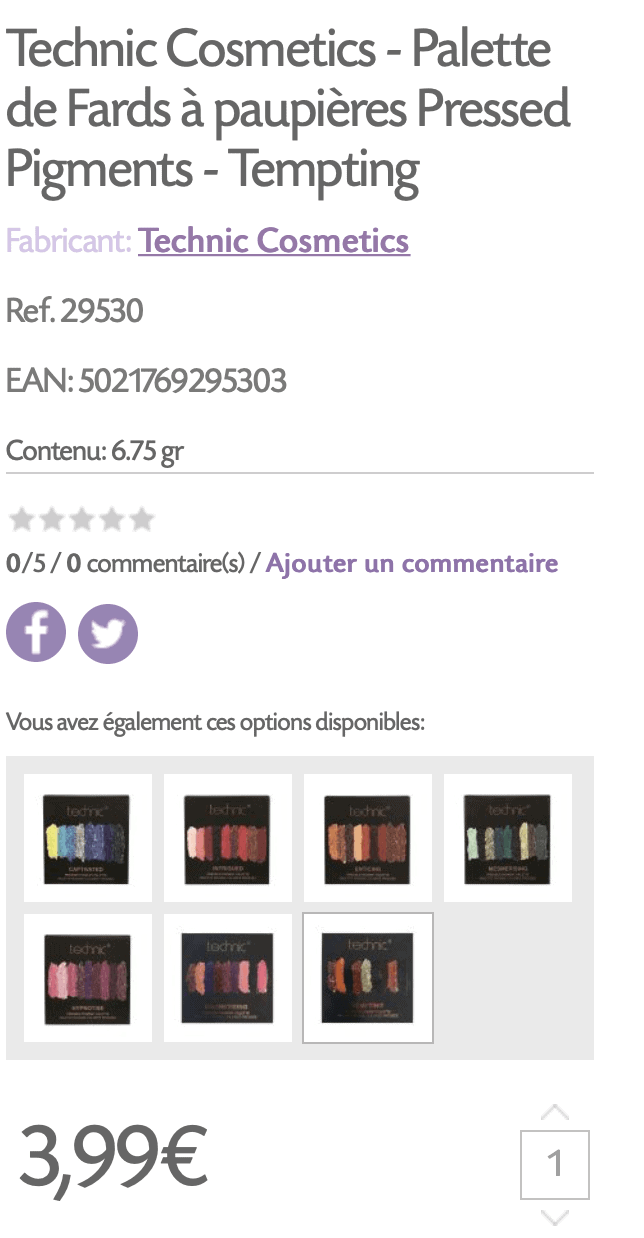Screen dimensions: 644x1238
Task: Share this product on Facebook
Action: [x=36, y=633]
